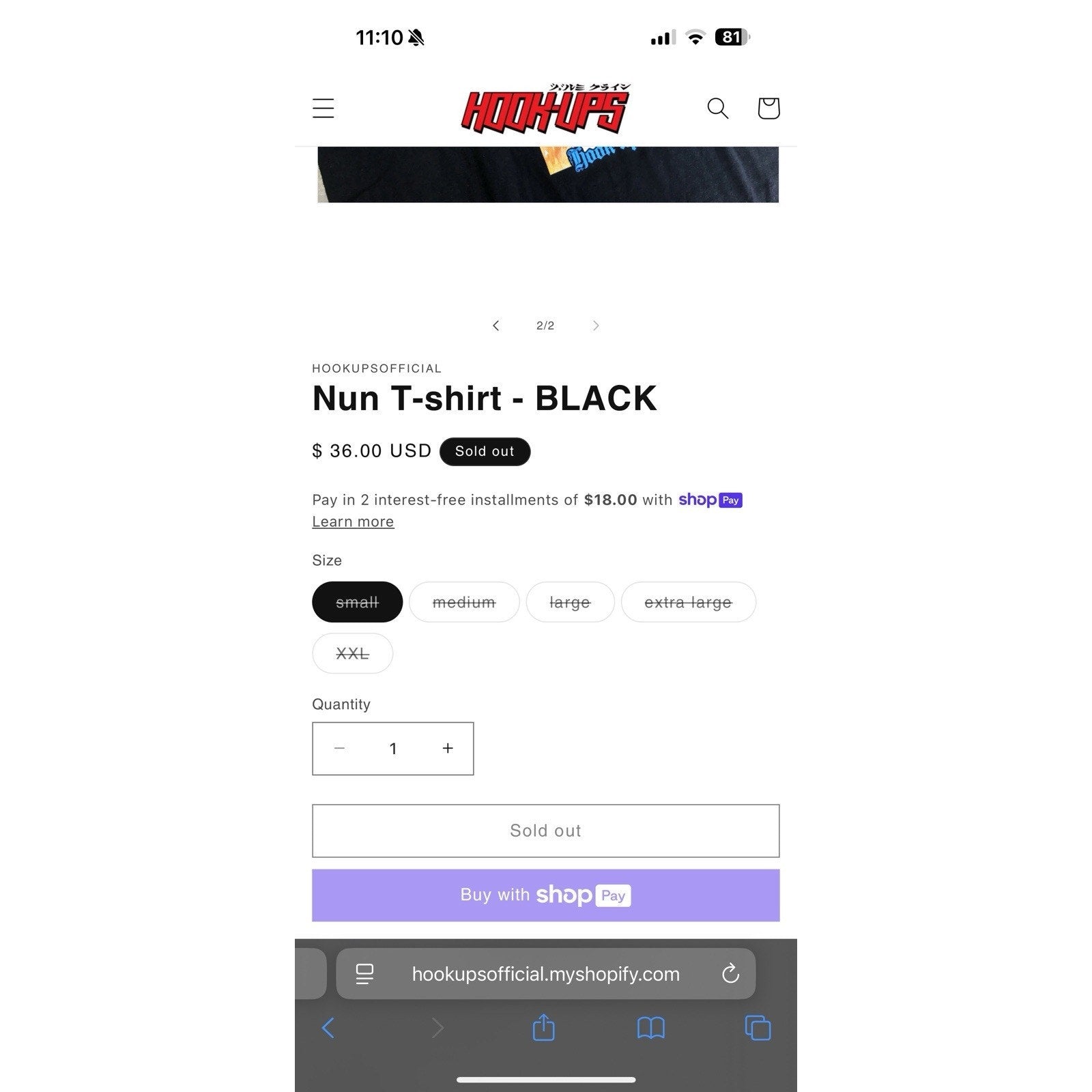Select size small
Image resolution: width=1092 pixels, height=1092 pixels.
(357, 602)
